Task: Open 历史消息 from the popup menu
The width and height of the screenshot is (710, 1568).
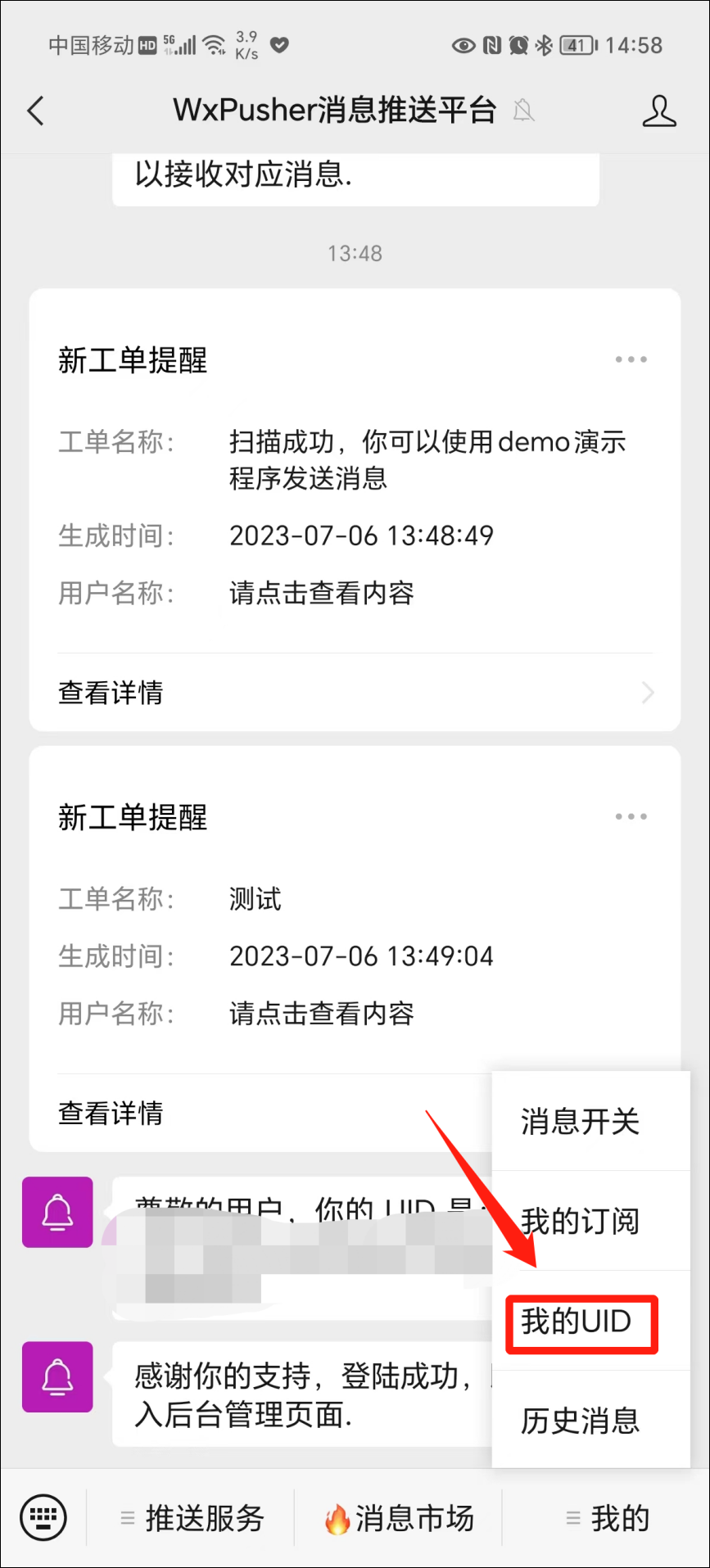Action: (x=580, y=1421)
